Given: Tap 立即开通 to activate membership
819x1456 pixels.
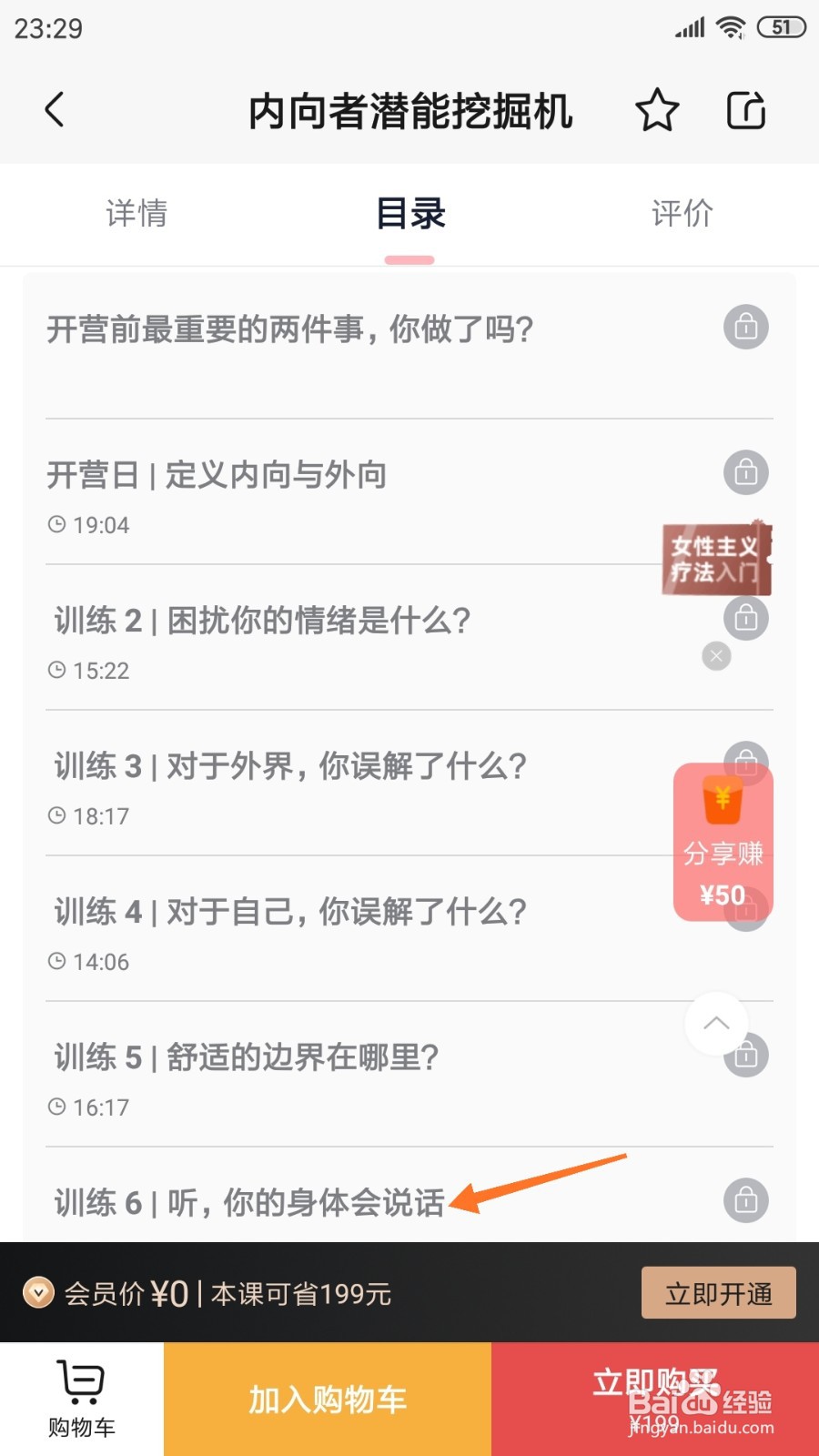Looking at the screenshot, I should 719,1293.
